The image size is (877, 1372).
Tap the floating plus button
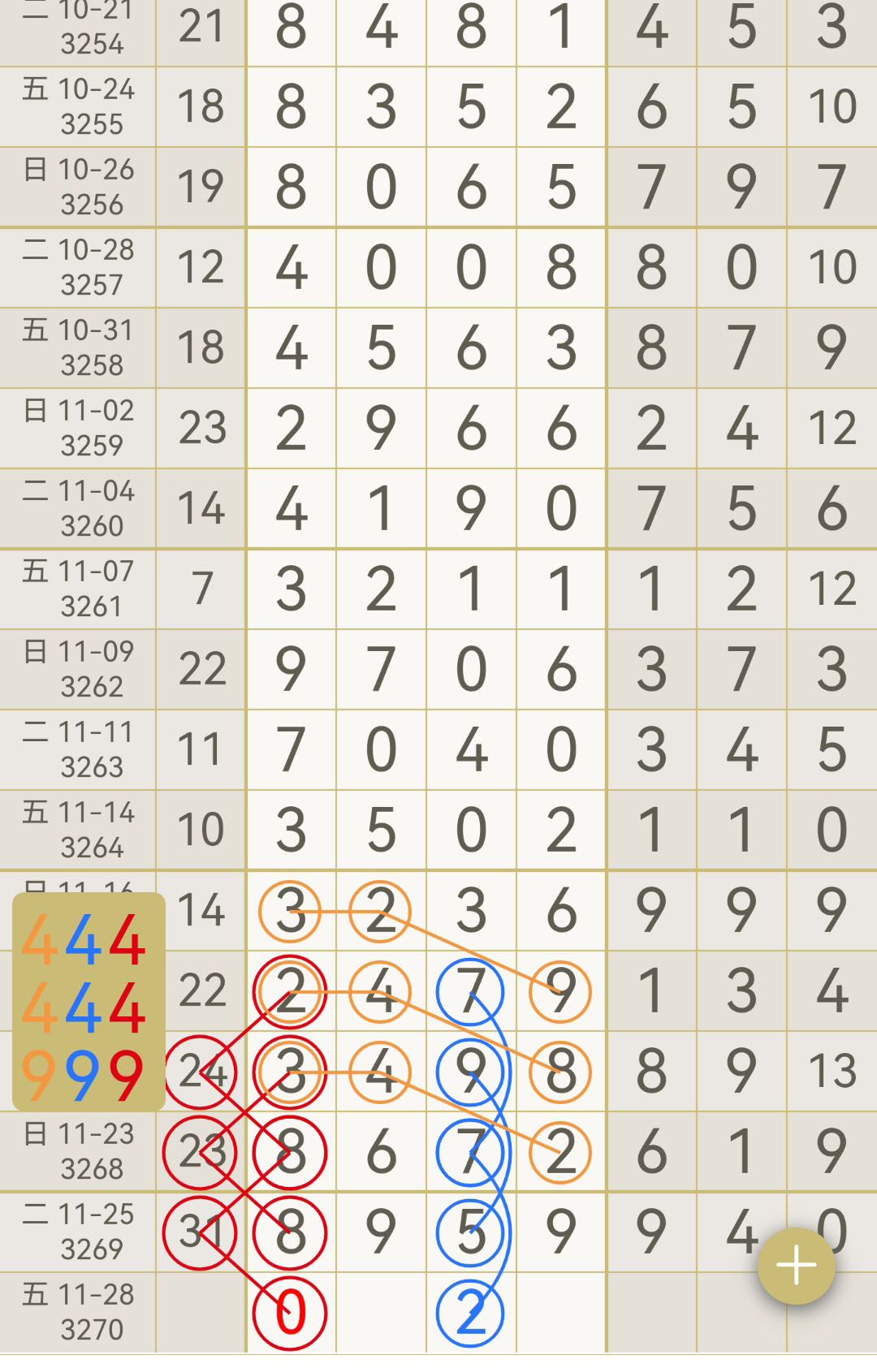[x=796, y=1265]
